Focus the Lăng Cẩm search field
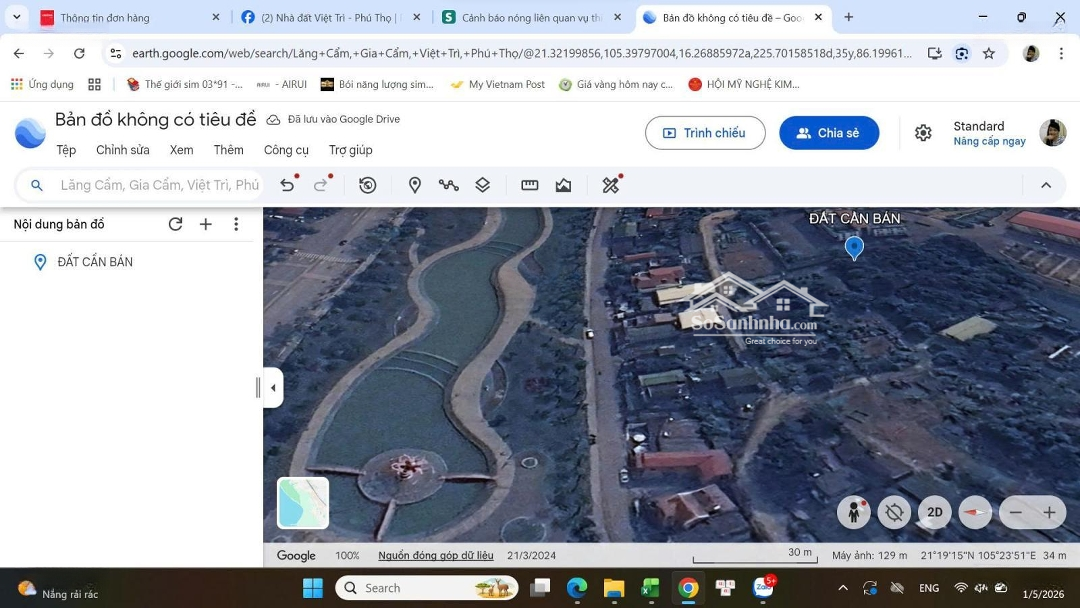 pos(158,185)
